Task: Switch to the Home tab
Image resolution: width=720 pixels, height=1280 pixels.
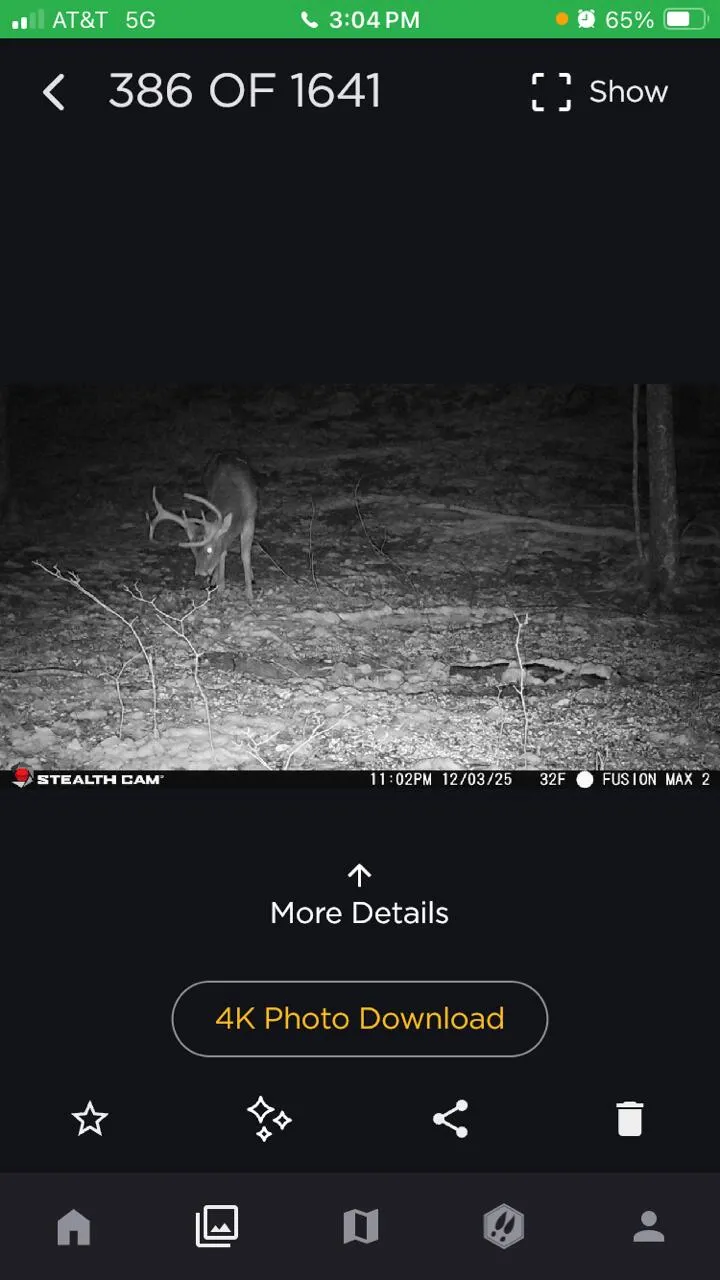Action: [x=74, y=1227]
